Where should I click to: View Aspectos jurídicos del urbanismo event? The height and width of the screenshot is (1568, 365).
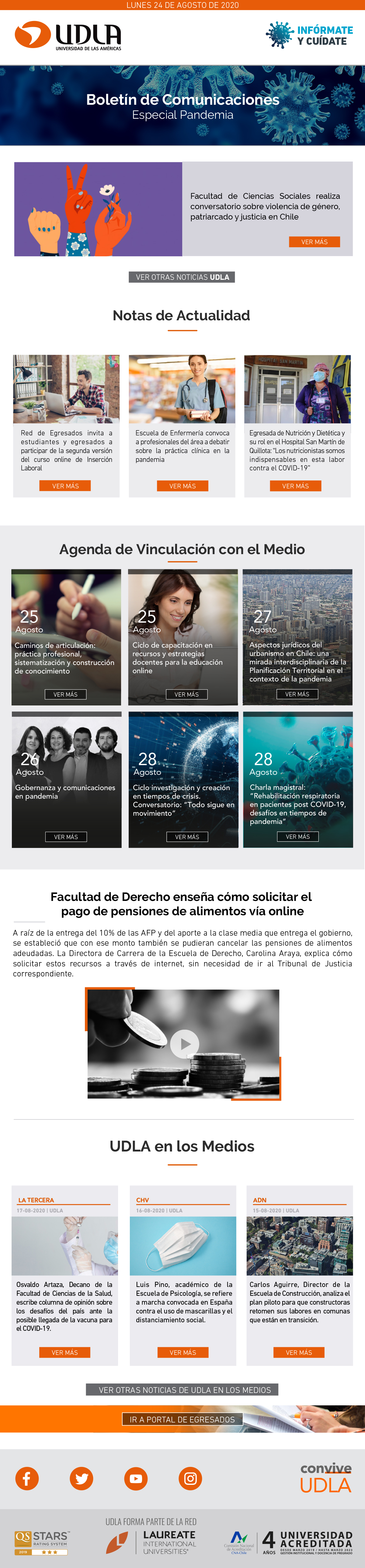297,694
